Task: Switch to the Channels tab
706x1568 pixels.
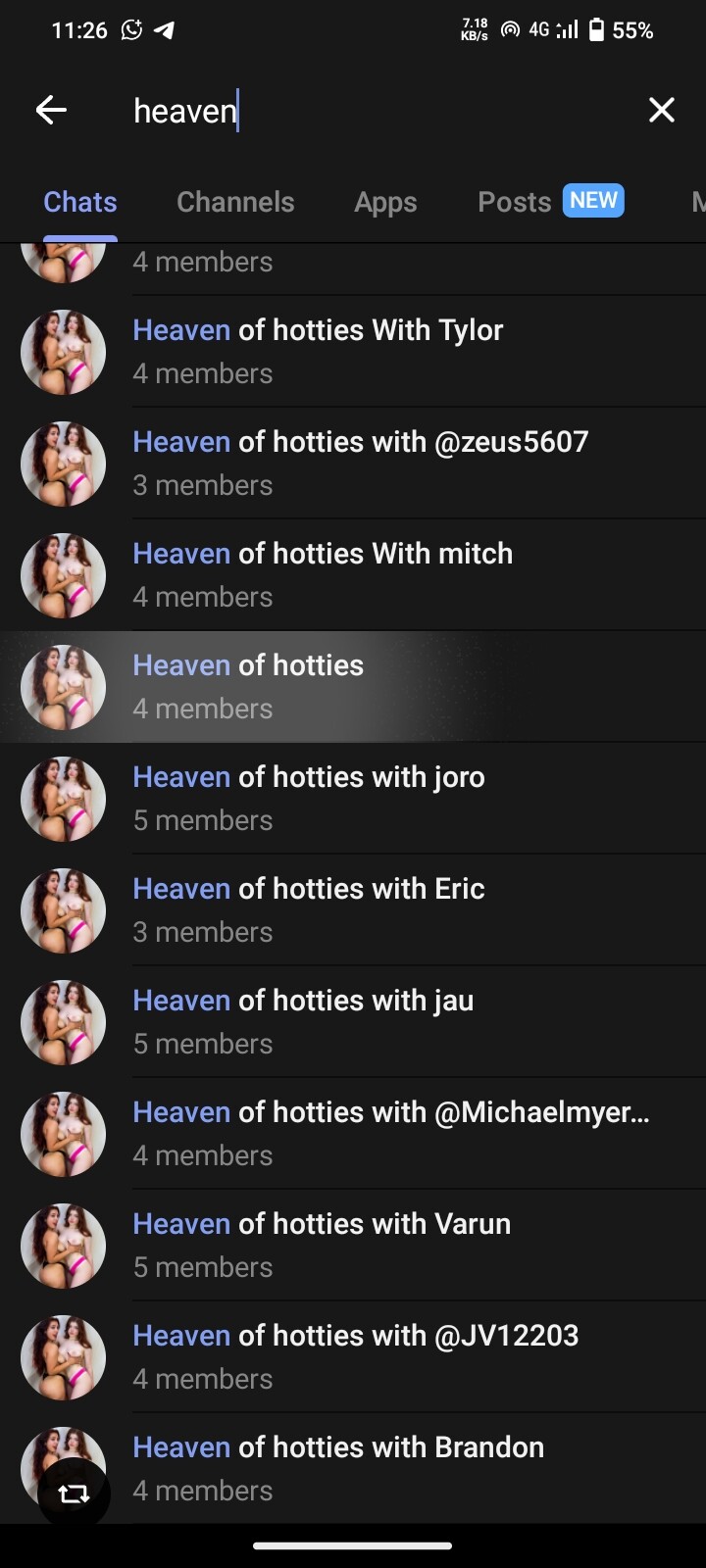Action: pos(235,202)
